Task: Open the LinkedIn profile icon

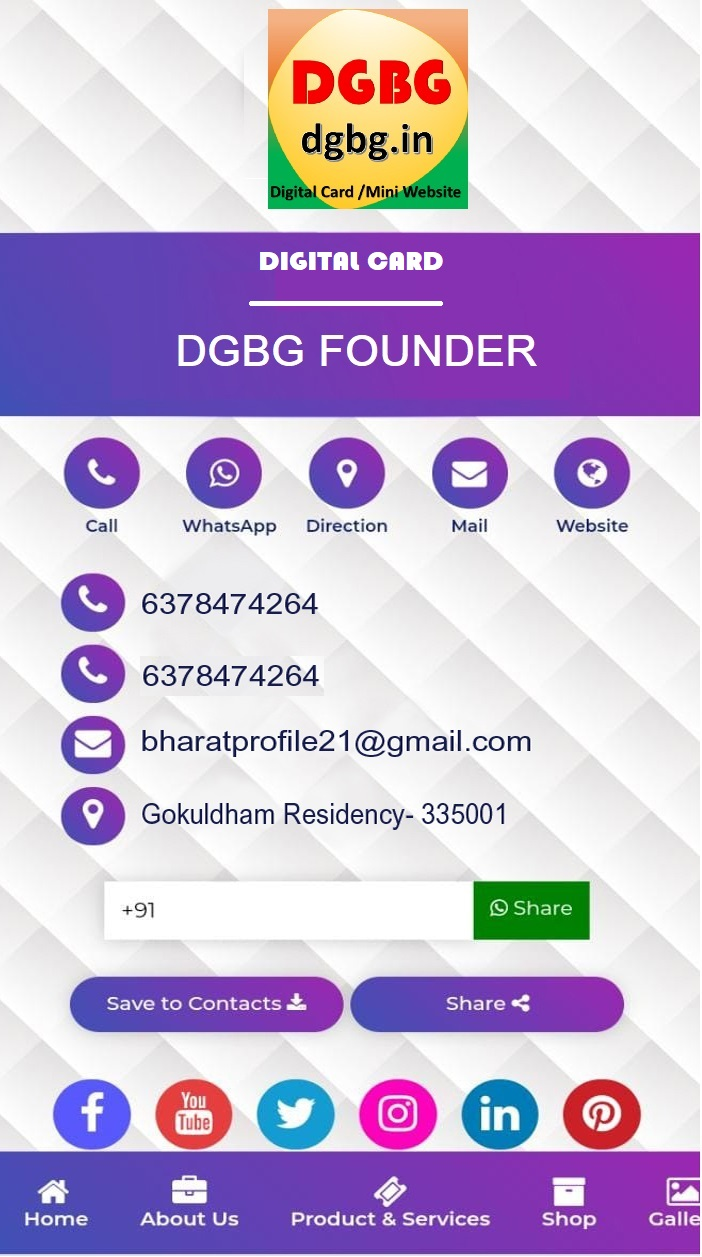Action: pos(500,1114)
